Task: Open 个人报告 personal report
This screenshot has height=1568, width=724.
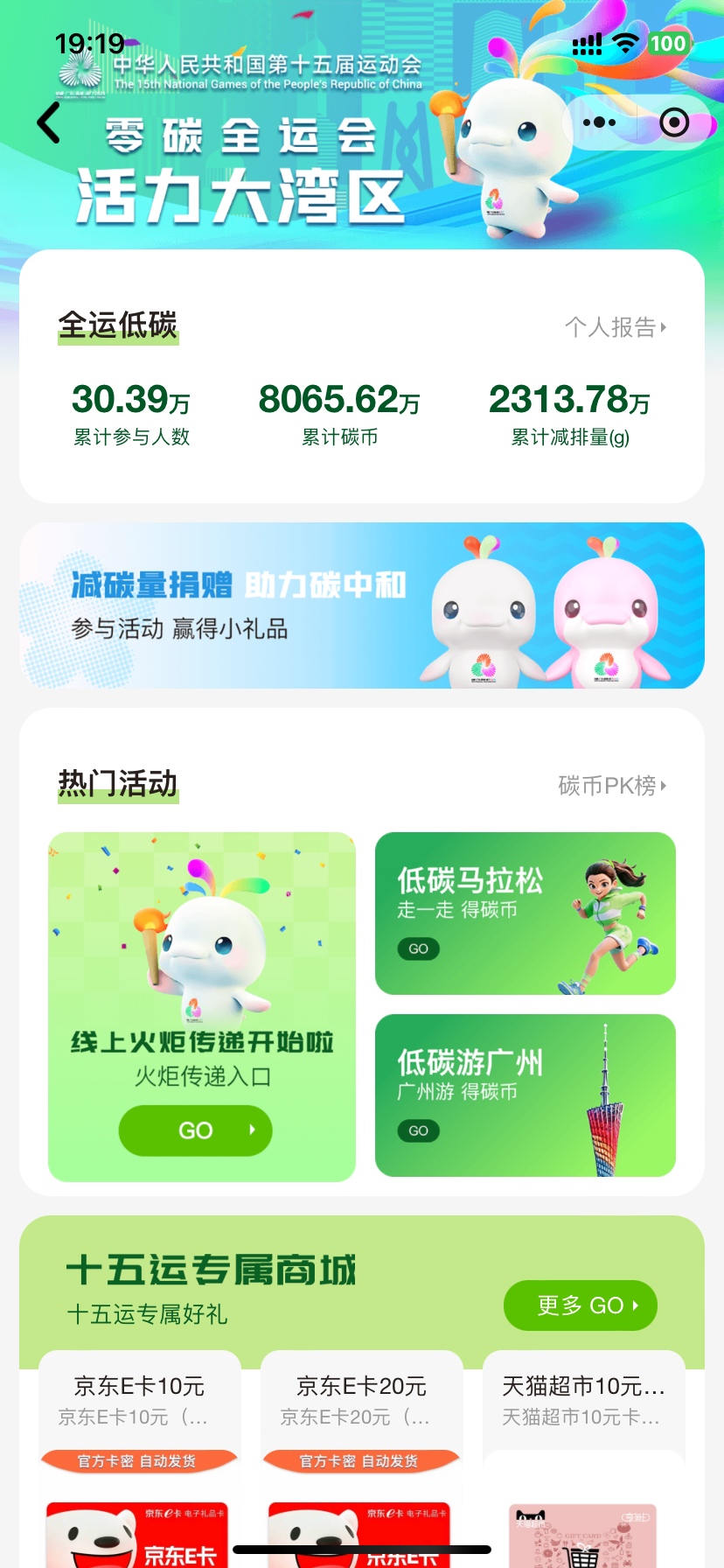Action: click(x=616, y=327)
